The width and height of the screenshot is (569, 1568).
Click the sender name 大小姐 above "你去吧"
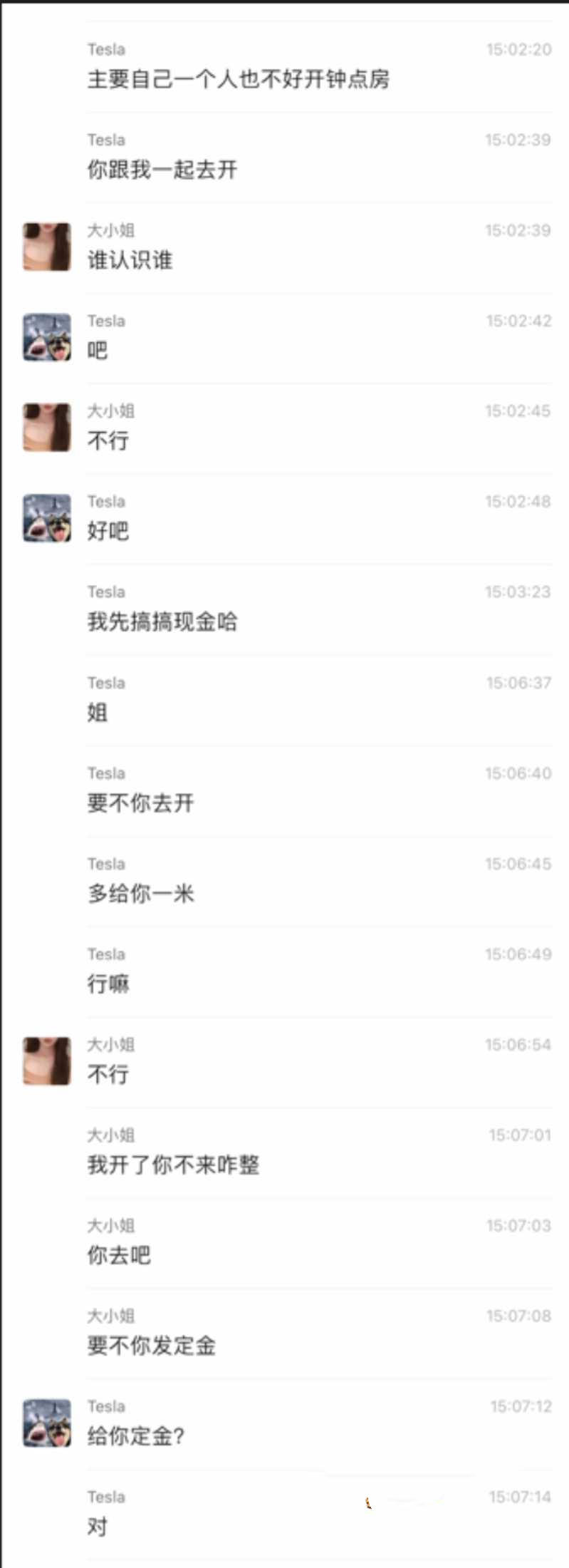[x=112, y=1226]
